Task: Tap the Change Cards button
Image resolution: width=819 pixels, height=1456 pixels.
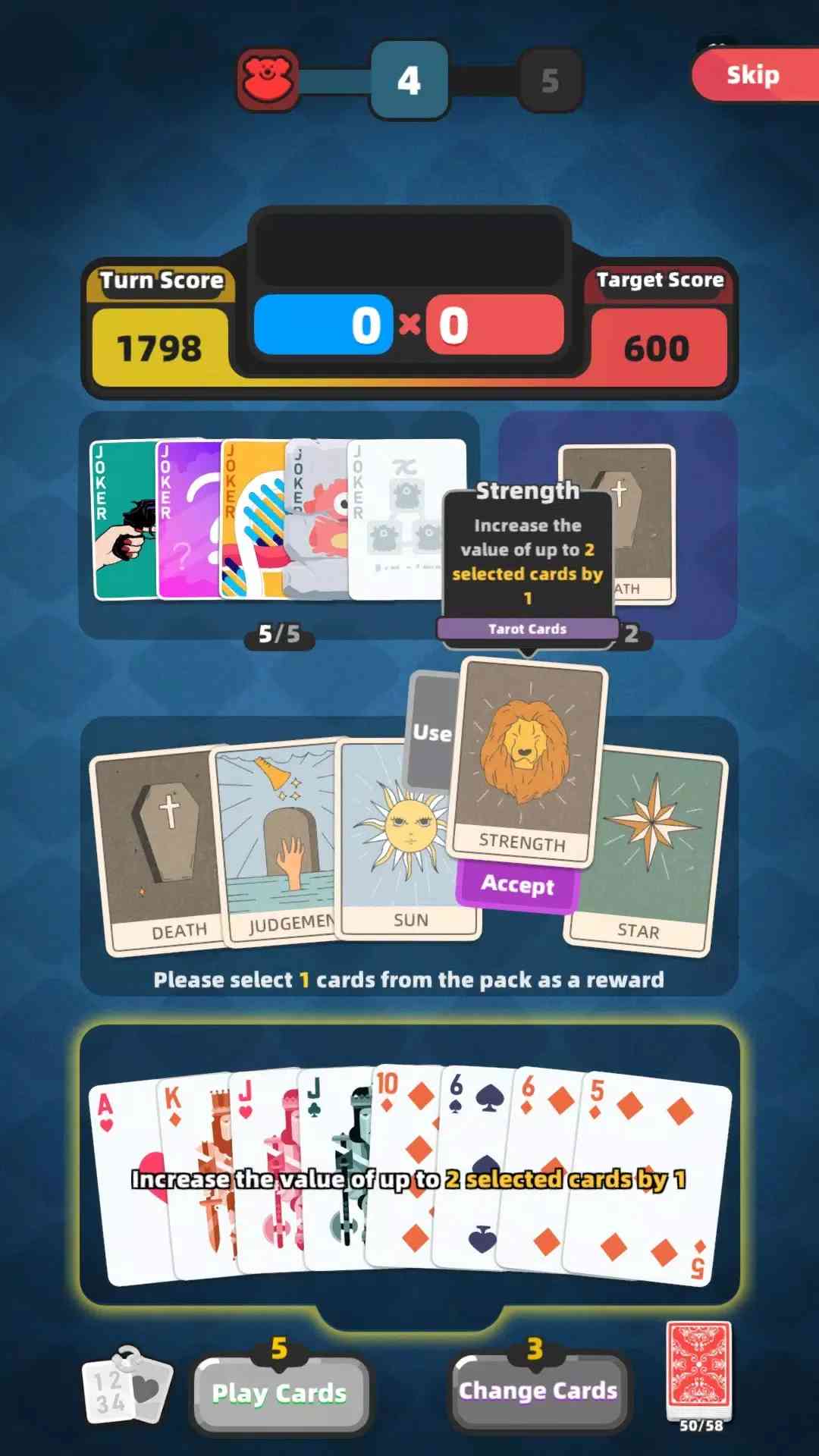Action: (x=538, y=1391)
